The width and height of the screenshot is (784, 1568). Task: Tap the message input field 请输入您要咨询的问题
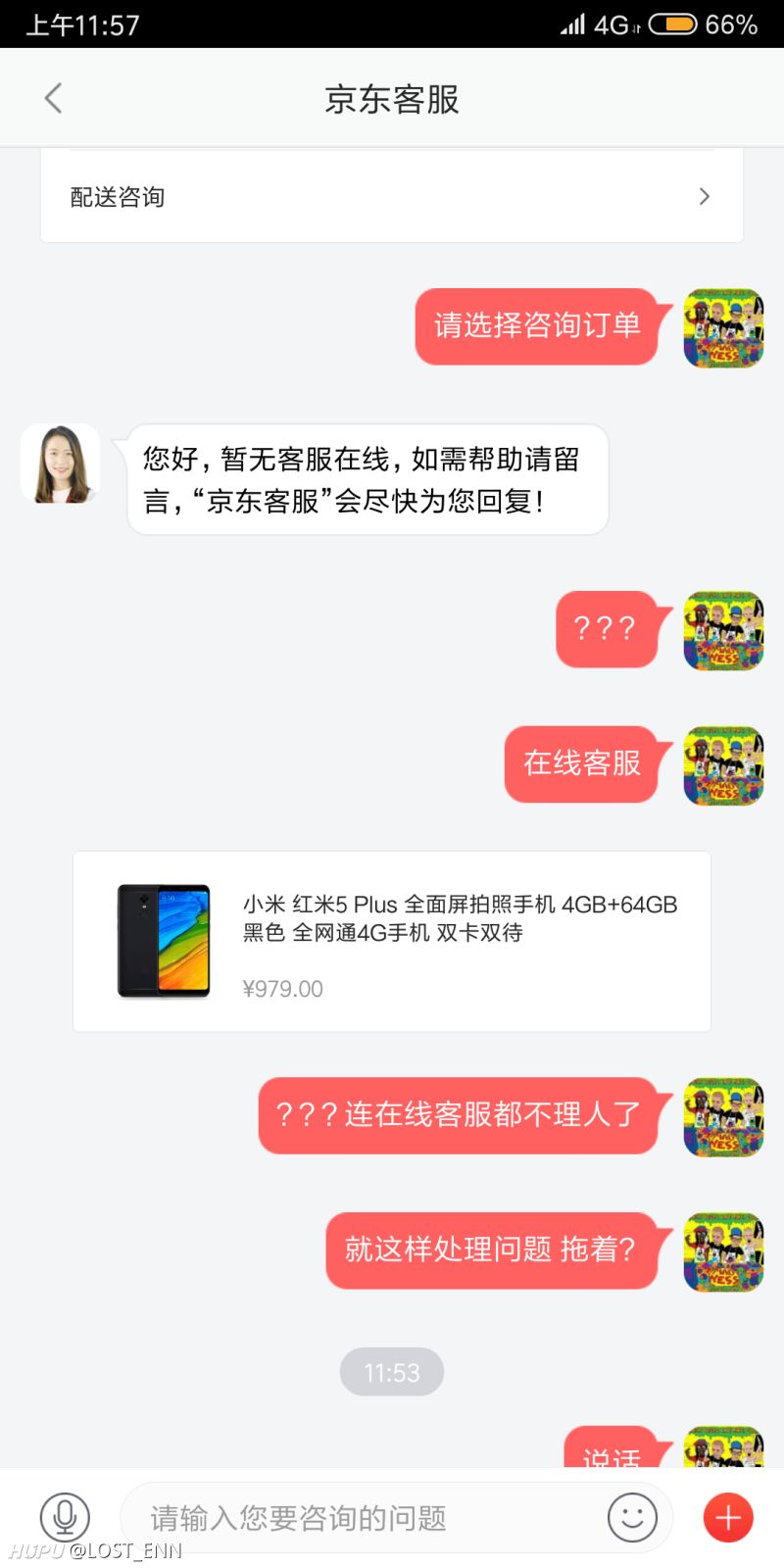pos(372,1516)
